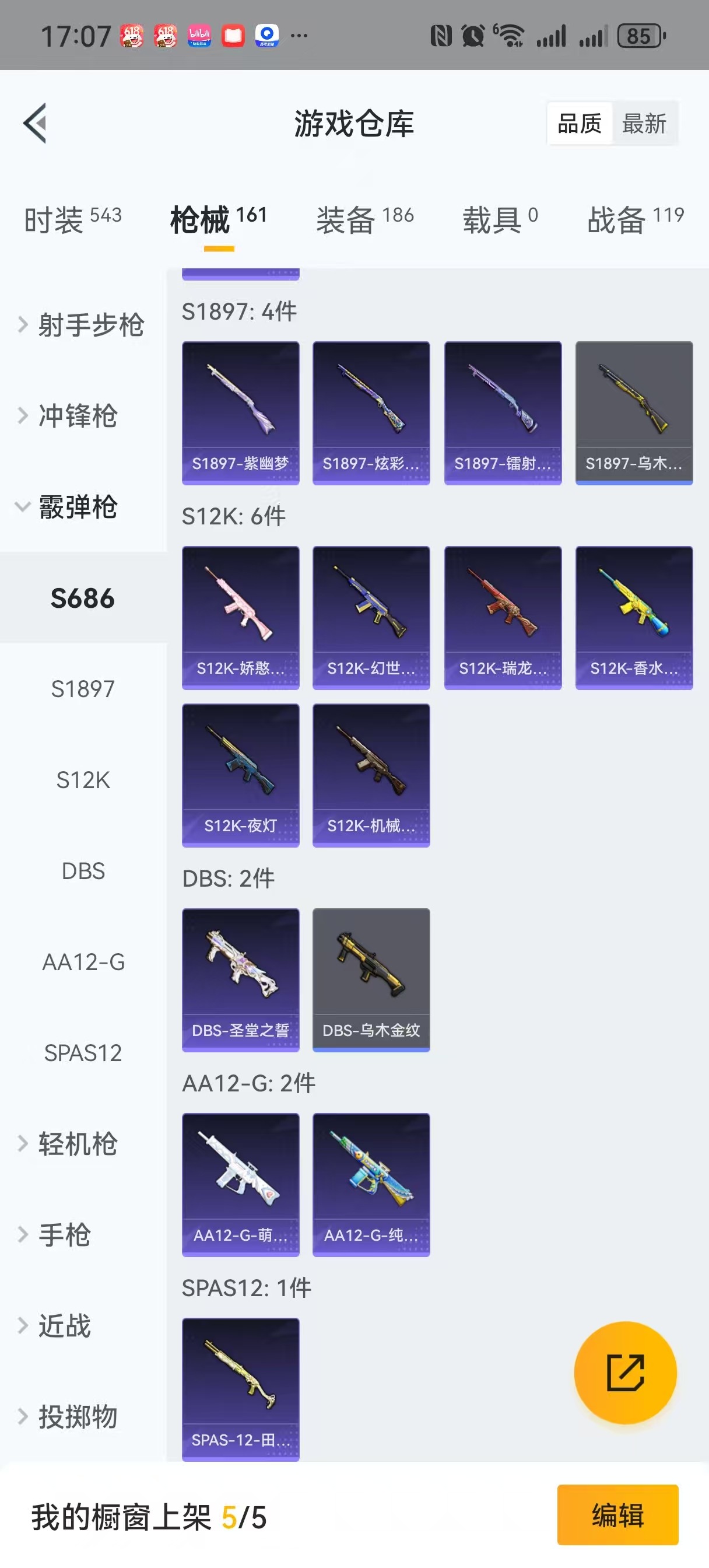
Task: Switch to the 战备 tab
Action: click(x=636, y=219)
